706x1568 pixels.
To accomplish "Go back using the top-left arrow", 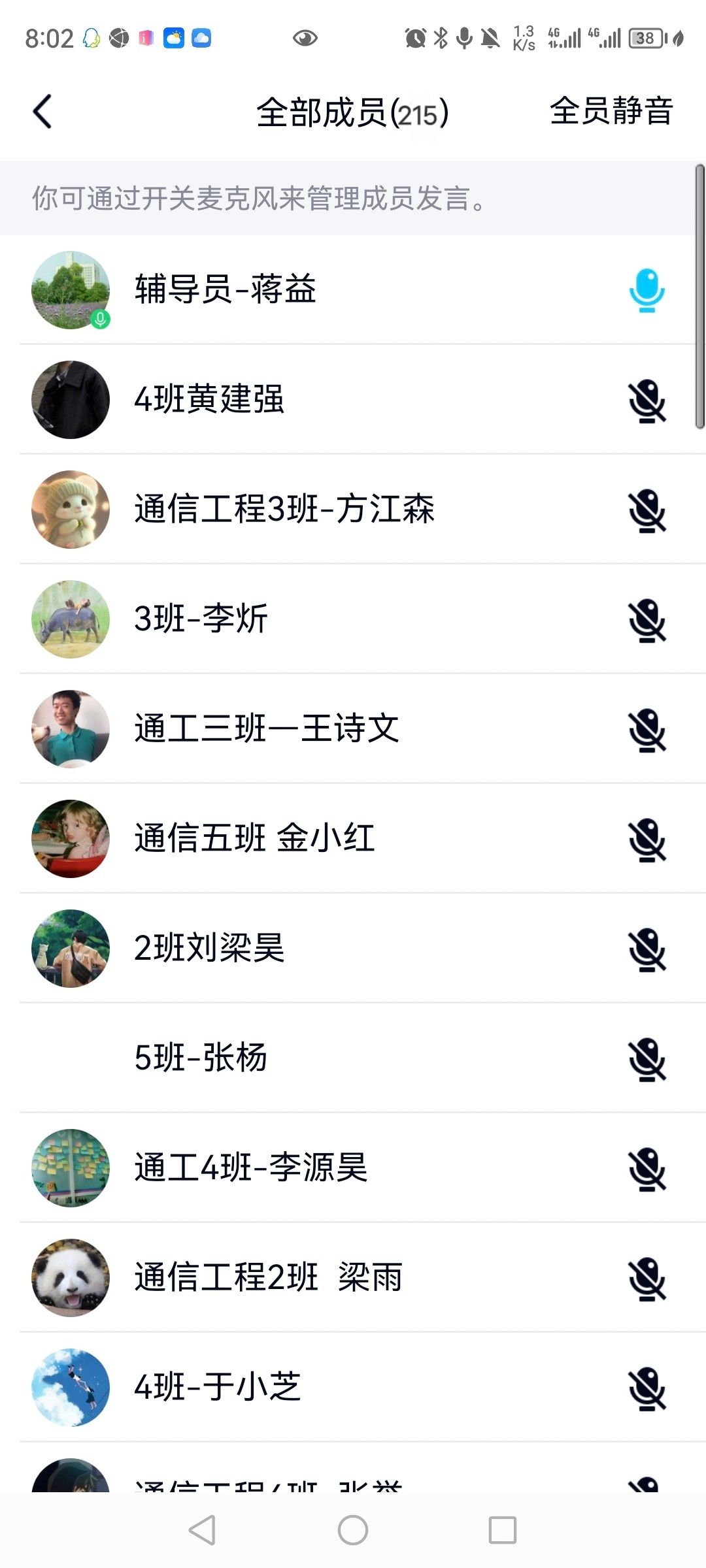I will pyautogui.click(x=42, y=112).
